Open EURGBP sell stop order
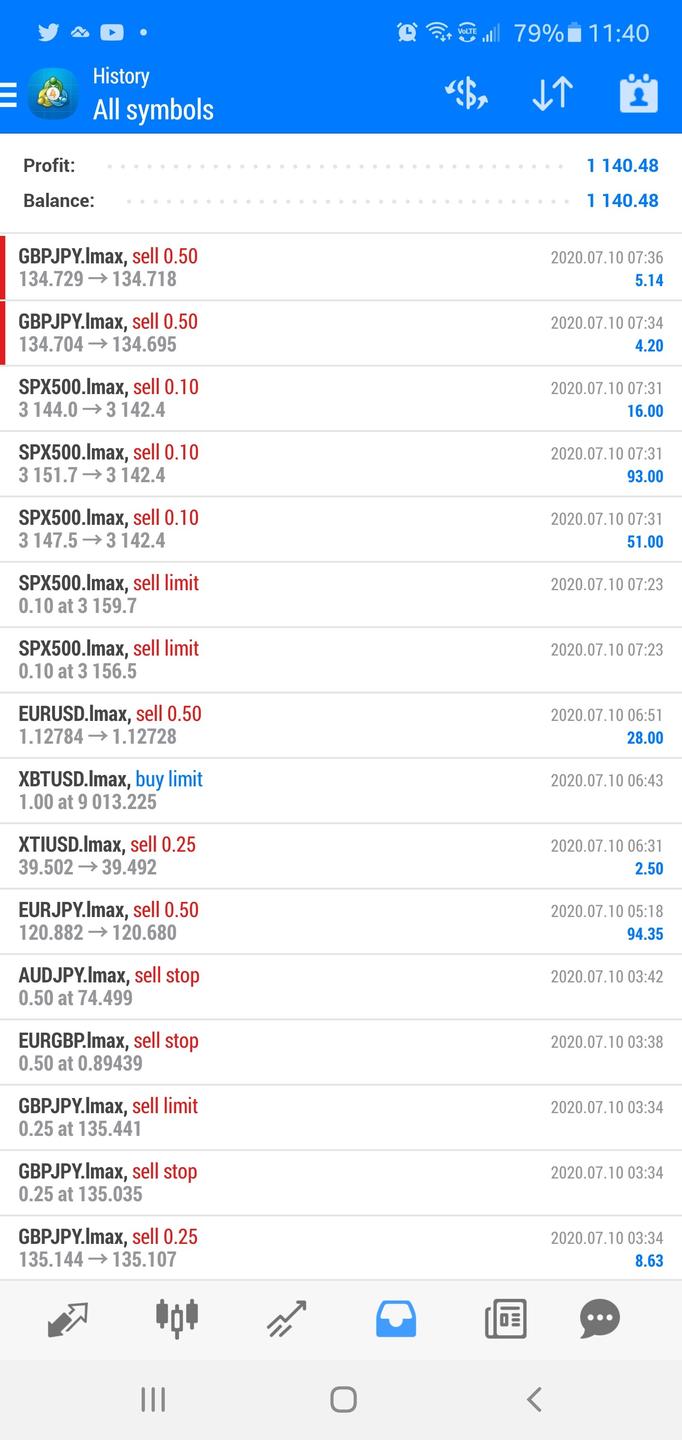Image resolution: width=682 pixels, height=1440 pixels. [x=340, y=1052]
